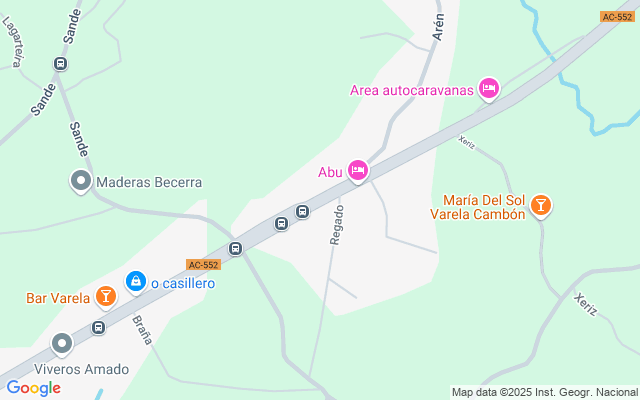
Task: Select the Bar Varela marker
Action: tap(106, 297)
